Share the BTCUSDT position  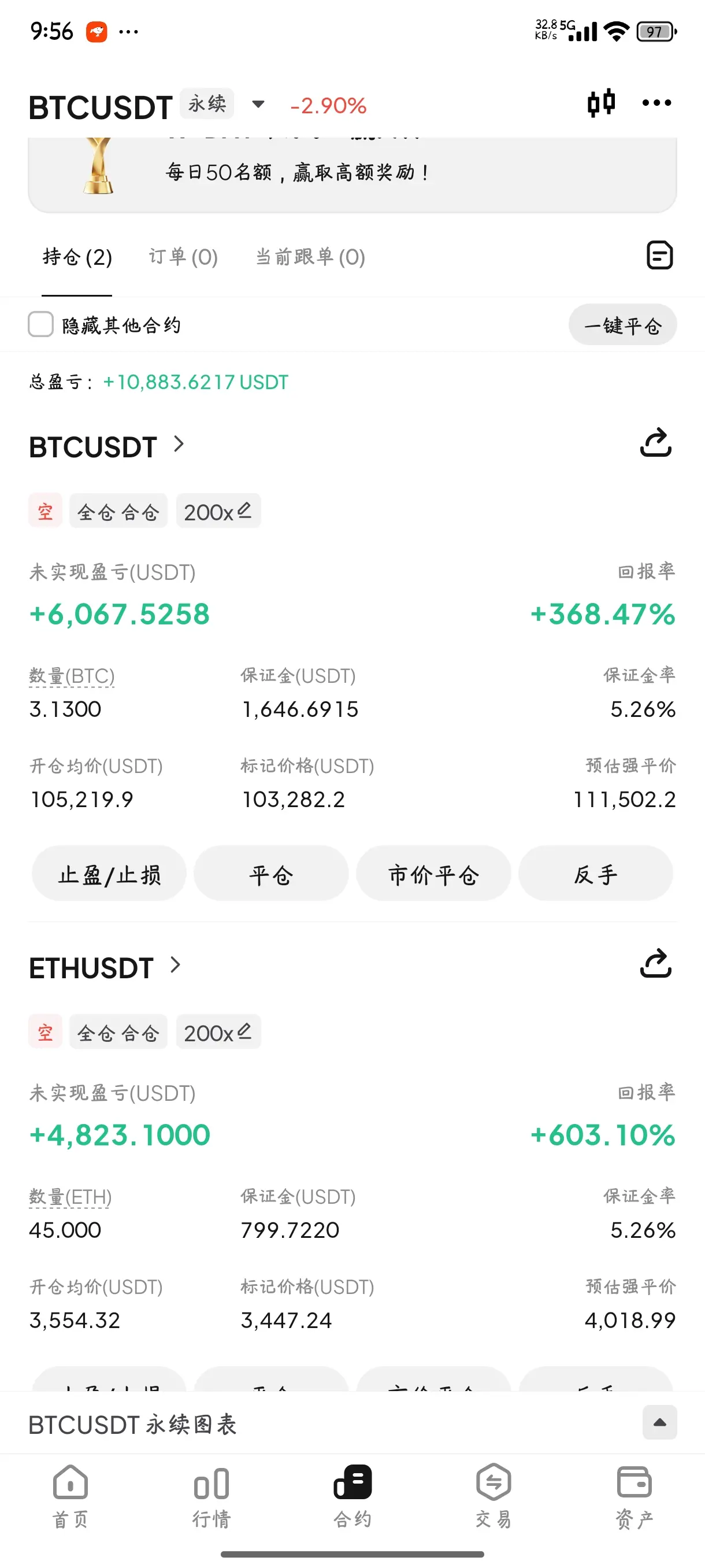tap(655, 443)
